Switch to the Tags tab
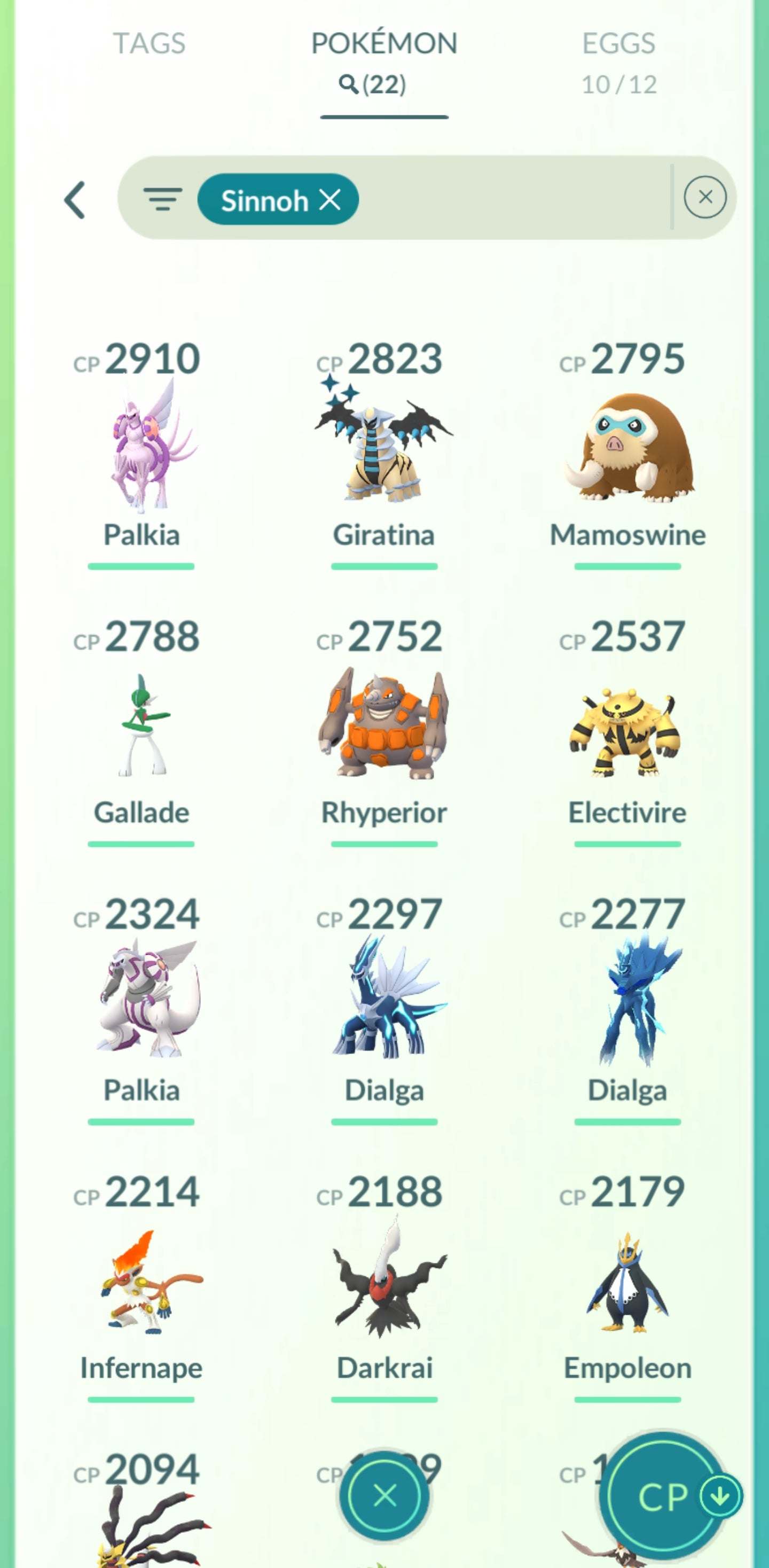The height and width of the screenshot is (1568, 769). [x=149, y=44]
